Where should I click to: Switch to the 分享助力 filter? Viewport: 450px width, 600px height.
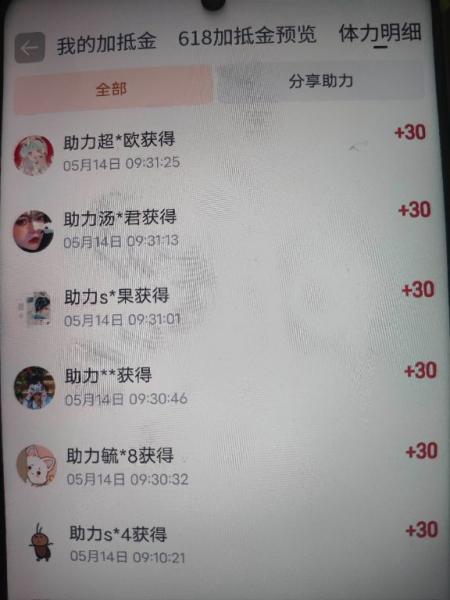click(x=321, y=82)
